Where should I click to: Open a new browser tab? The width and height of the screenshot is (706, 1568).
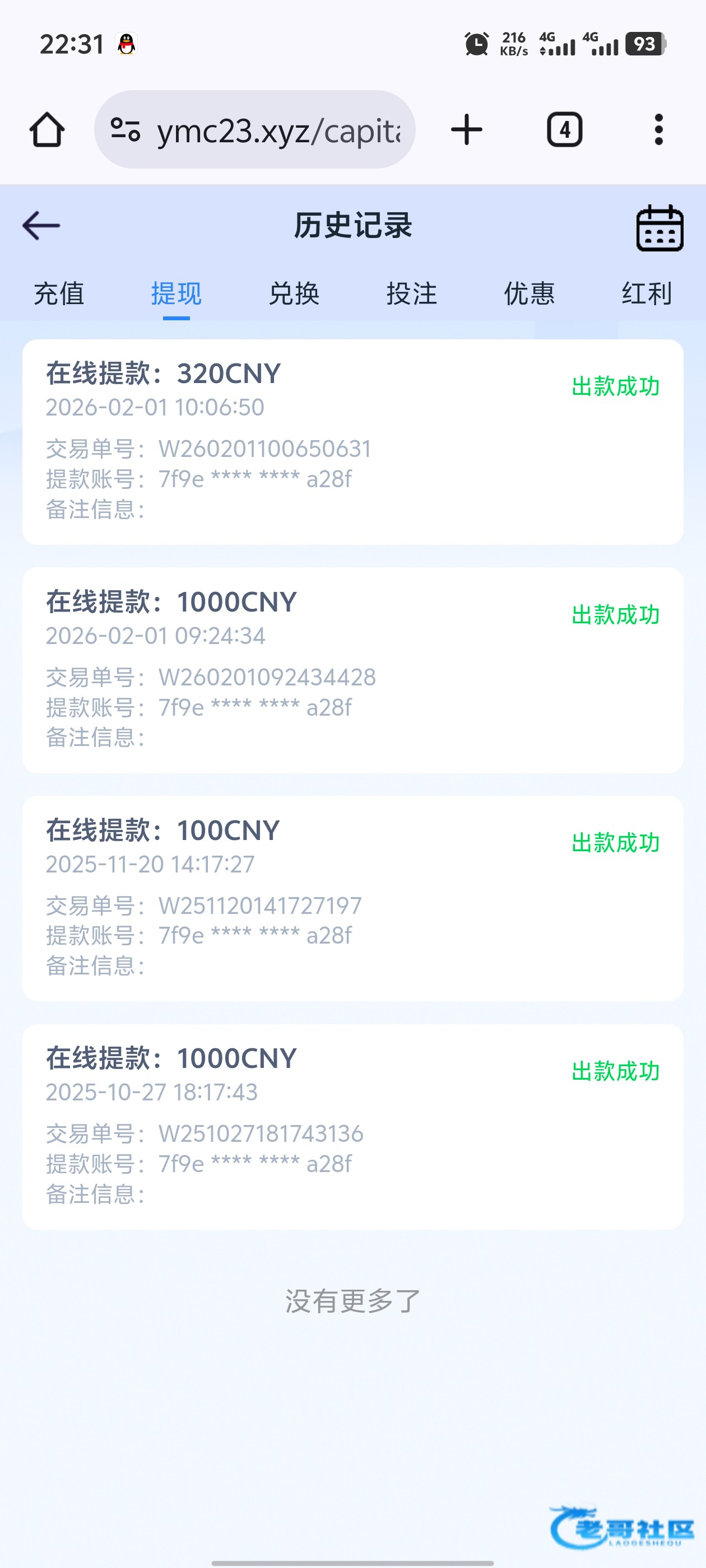pyautogui.click(x=467, y=130)
